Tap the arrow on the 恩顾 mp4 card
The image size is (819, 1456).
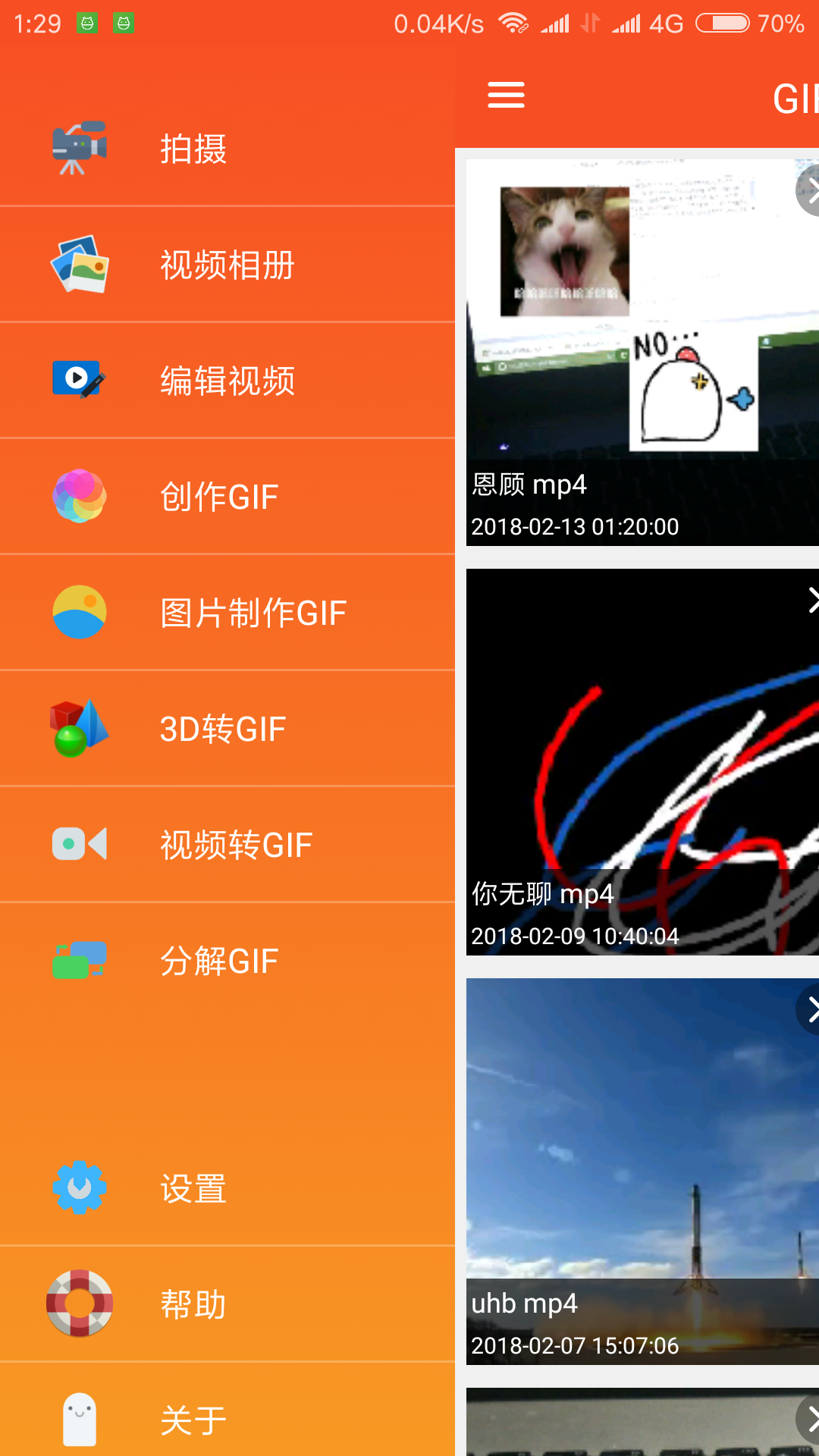click(x=809, y=191)
